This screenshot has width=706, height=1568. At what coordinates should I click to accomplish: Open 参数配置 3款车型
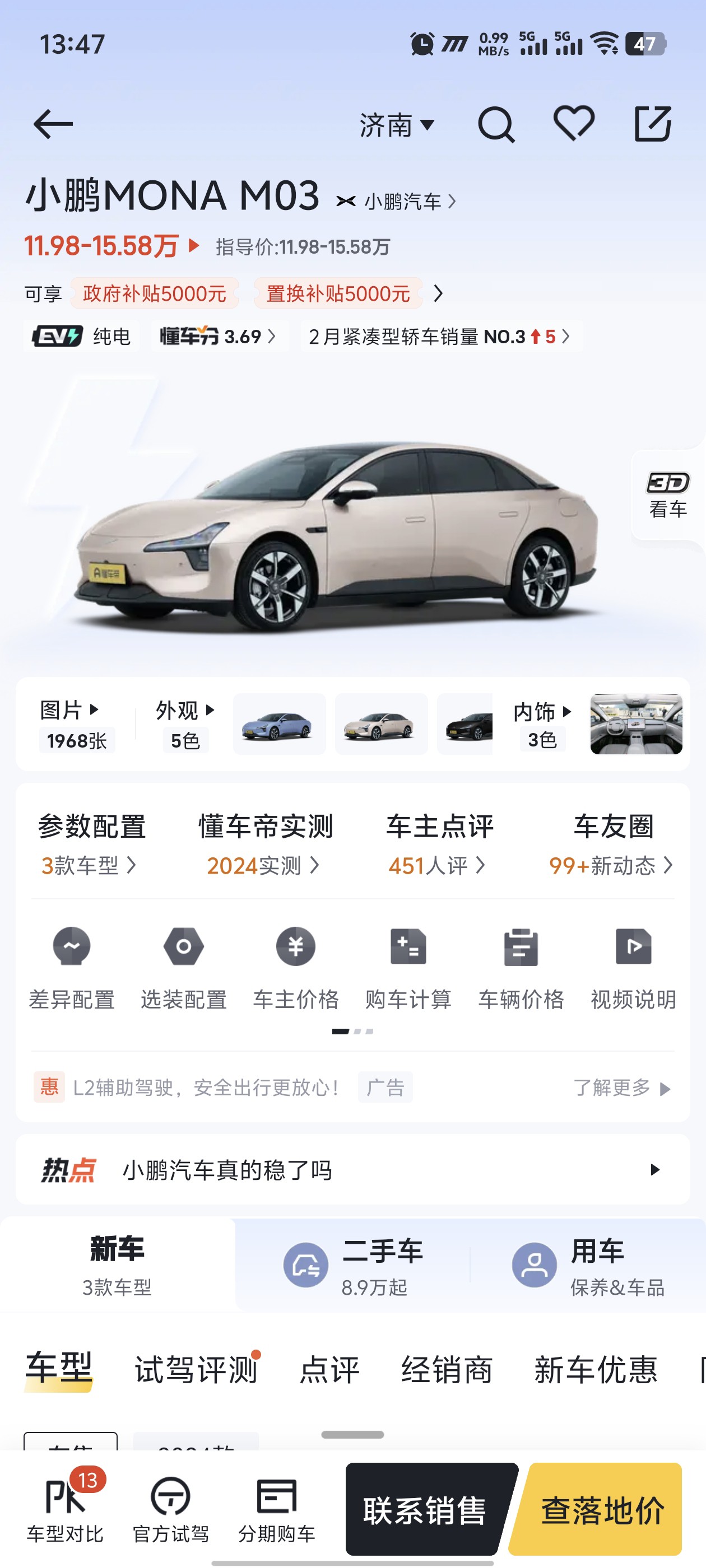91,844
